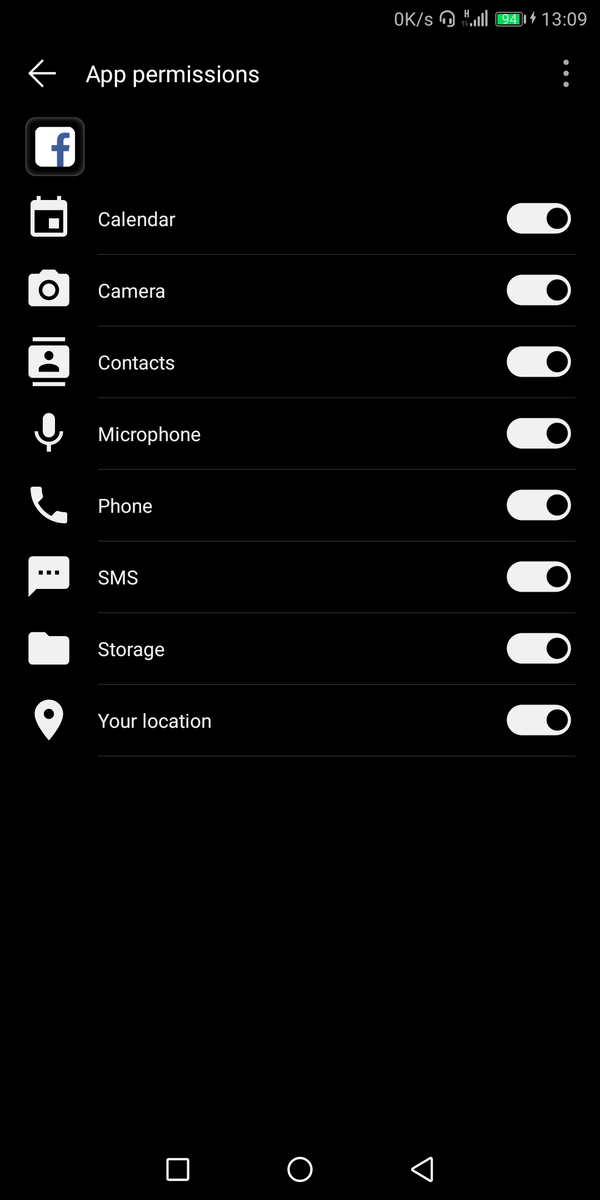Turn off Contacts access

coord(539,362)
